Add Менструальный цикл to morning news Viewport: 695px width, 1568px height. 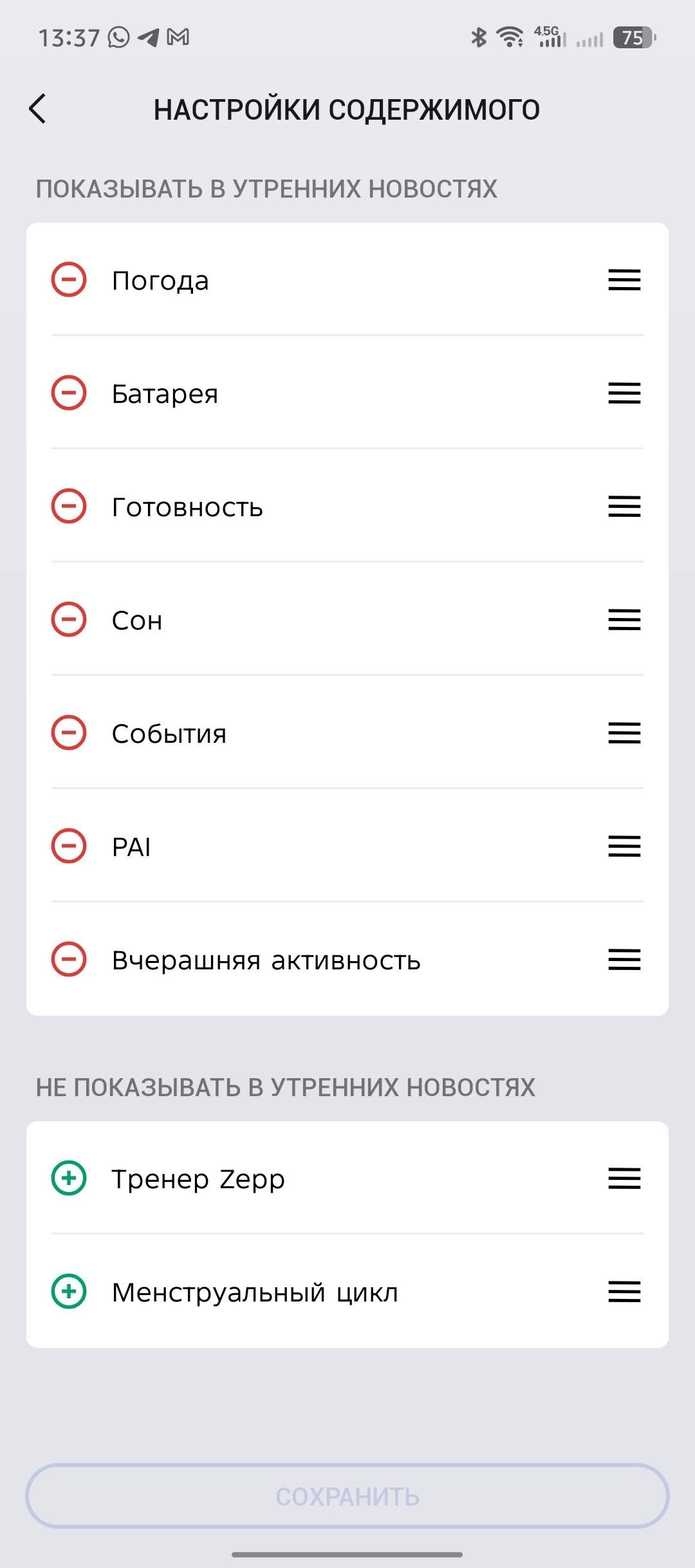[x=69, y=1292]
